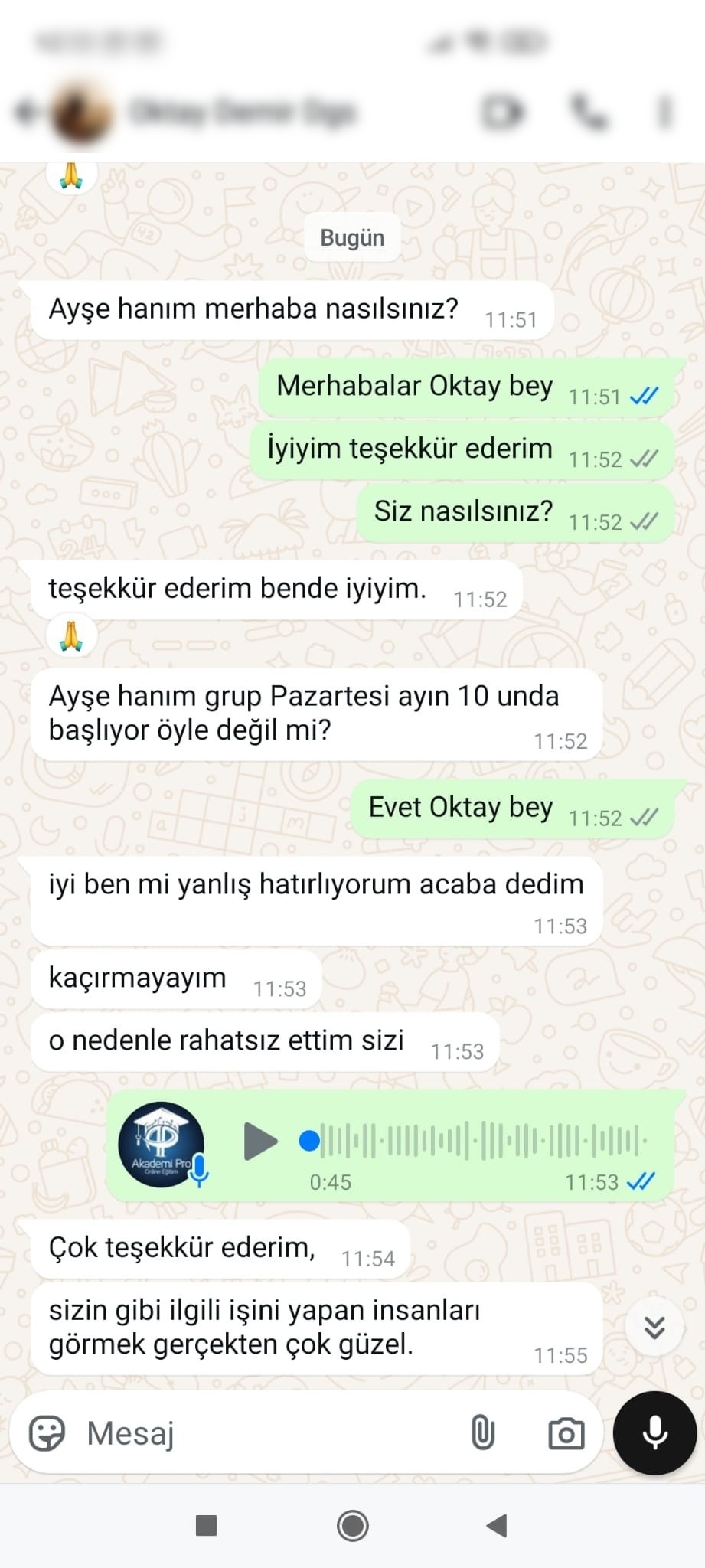705x1568 pixels.
Task: Open recent apps from the navigation bar
Action: point(207,1526)
